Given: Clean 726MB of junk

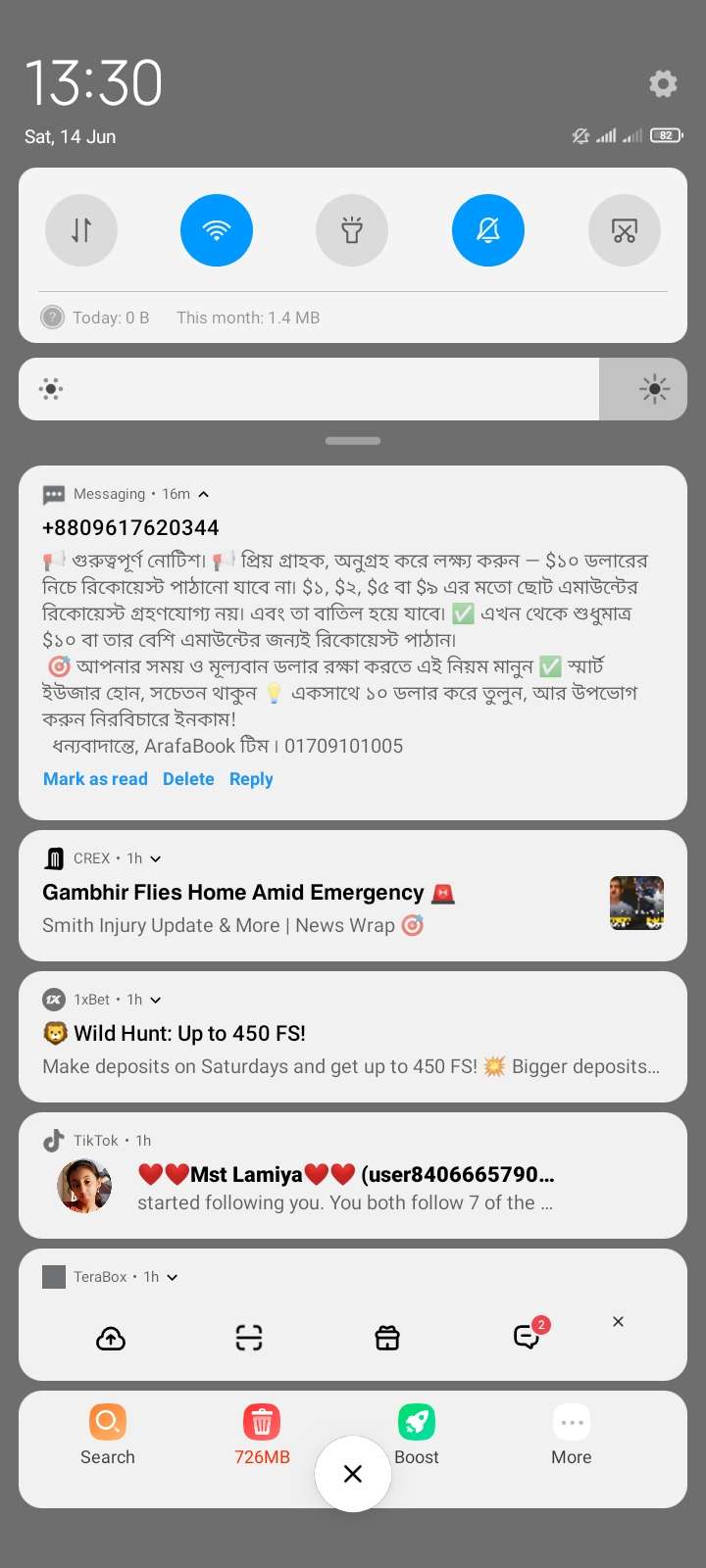Looking at the screenshot, I should click(x=262, y=1433).
